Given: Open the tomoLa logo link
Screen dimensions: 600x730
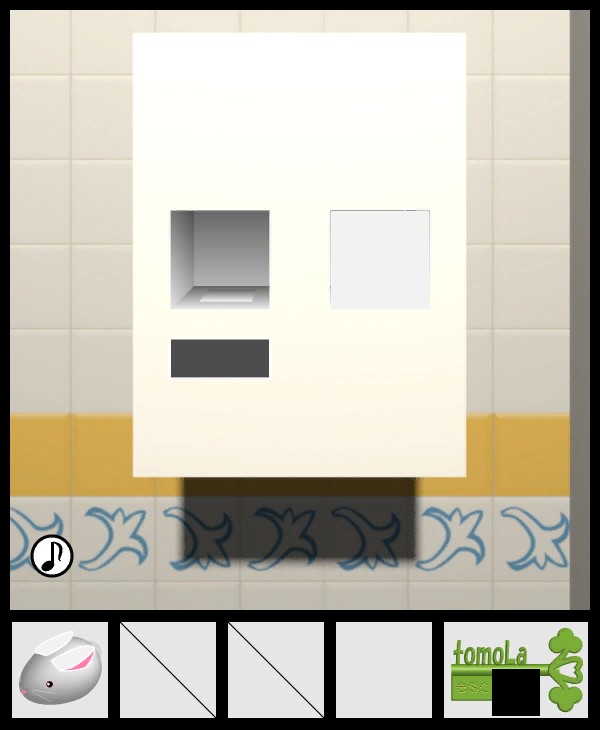Looking at the screenshot, I should coord(515,668).
